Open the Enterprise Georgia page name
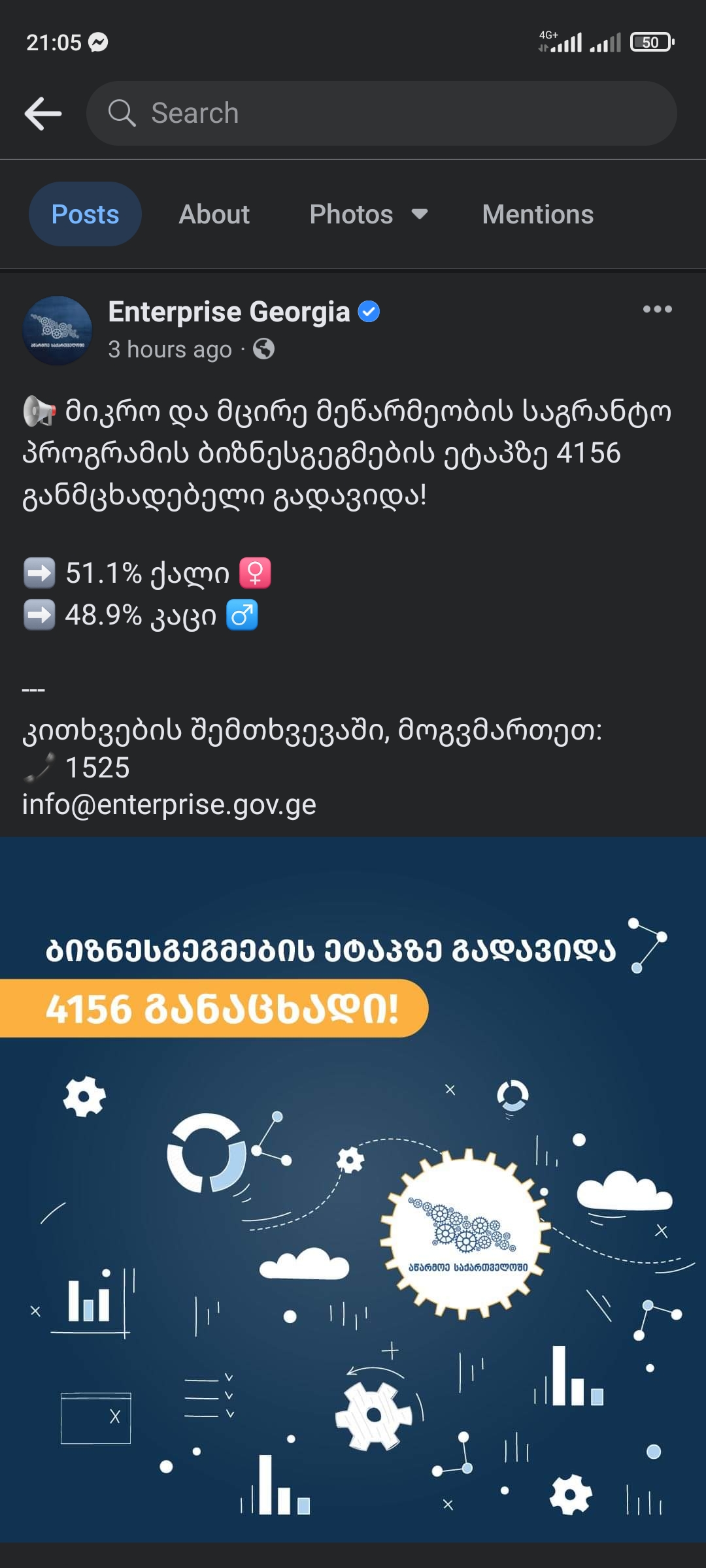This screenshot has width=706, height=1568. click(229, 312)
